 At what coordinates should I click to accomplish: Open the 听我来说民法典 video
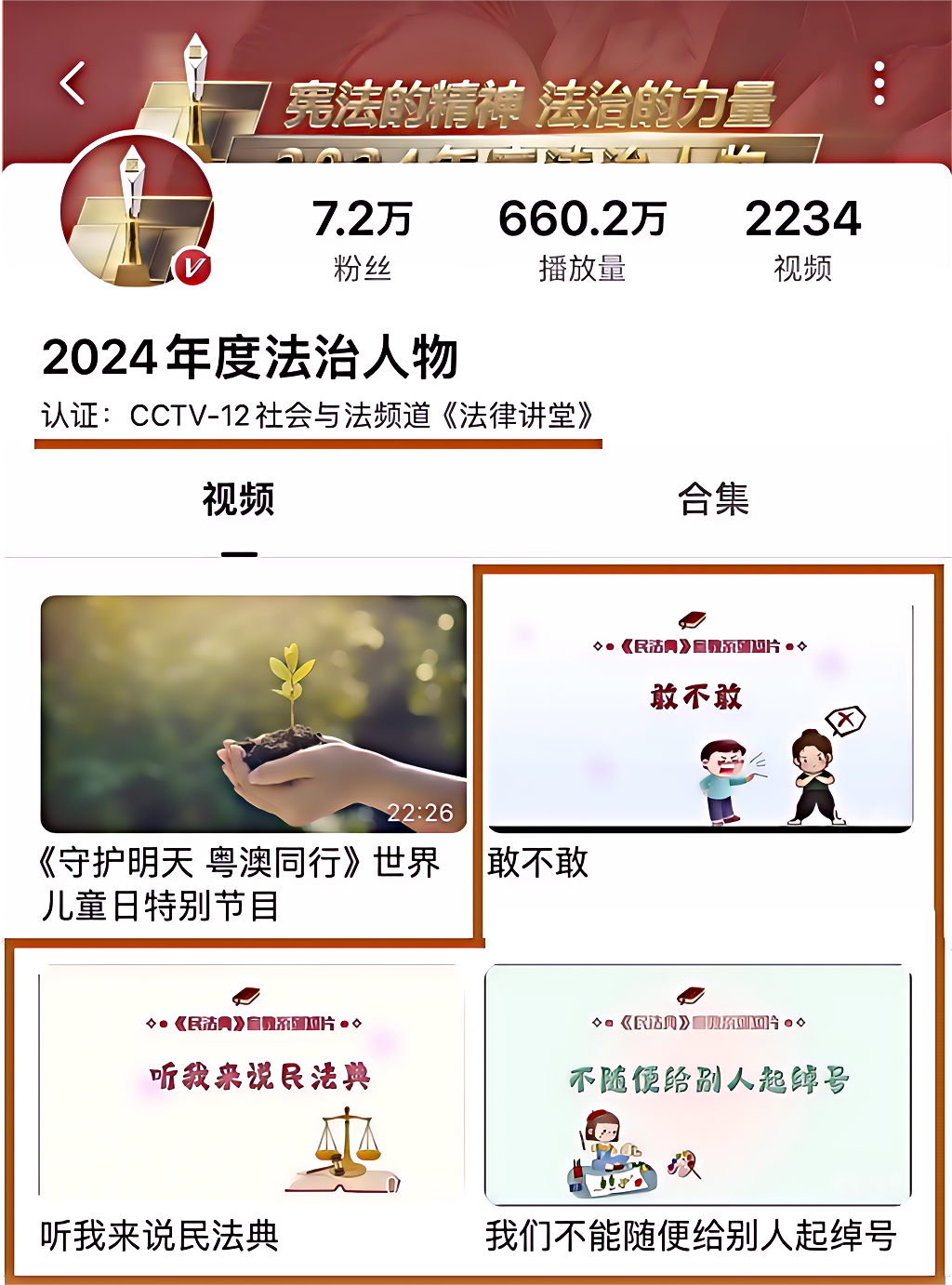point(251,1083)
